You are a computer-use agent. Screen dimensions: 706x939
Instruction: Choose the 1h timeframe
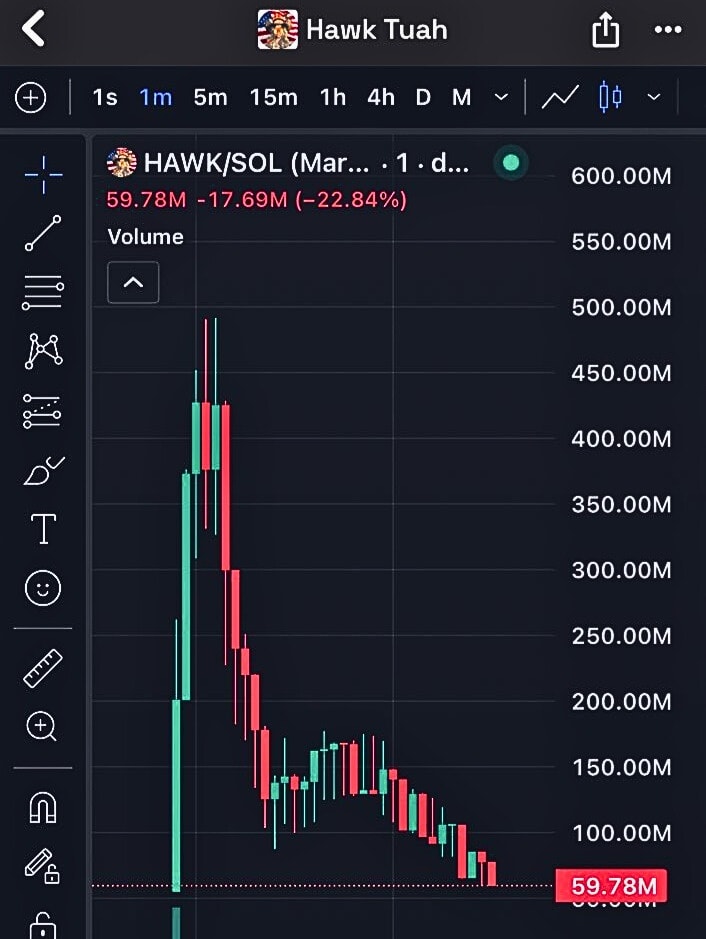332,97
